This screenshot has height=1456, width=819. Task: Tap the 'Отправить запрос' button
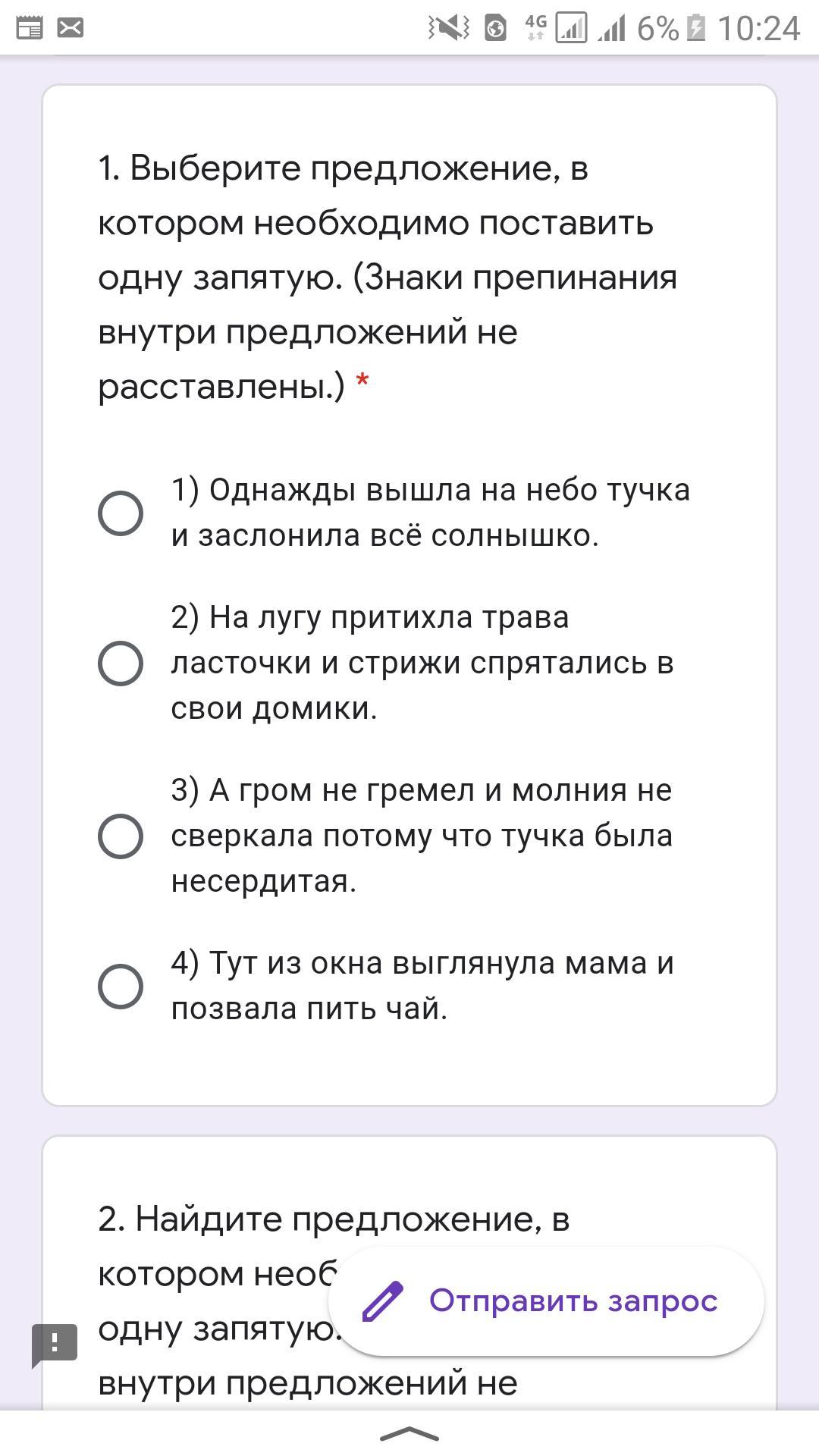click(x=546, y=1301)
